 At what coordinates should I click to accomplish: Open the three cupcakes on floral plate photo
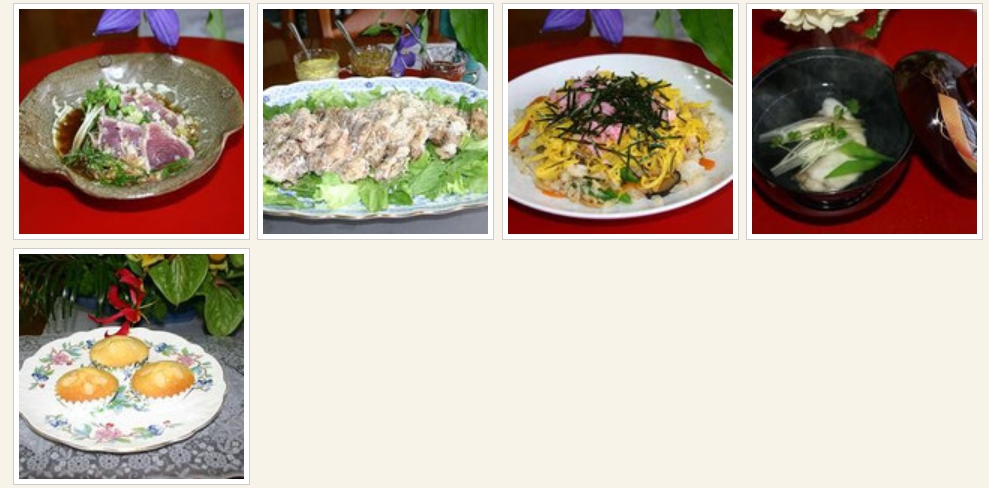coord(131,366)
